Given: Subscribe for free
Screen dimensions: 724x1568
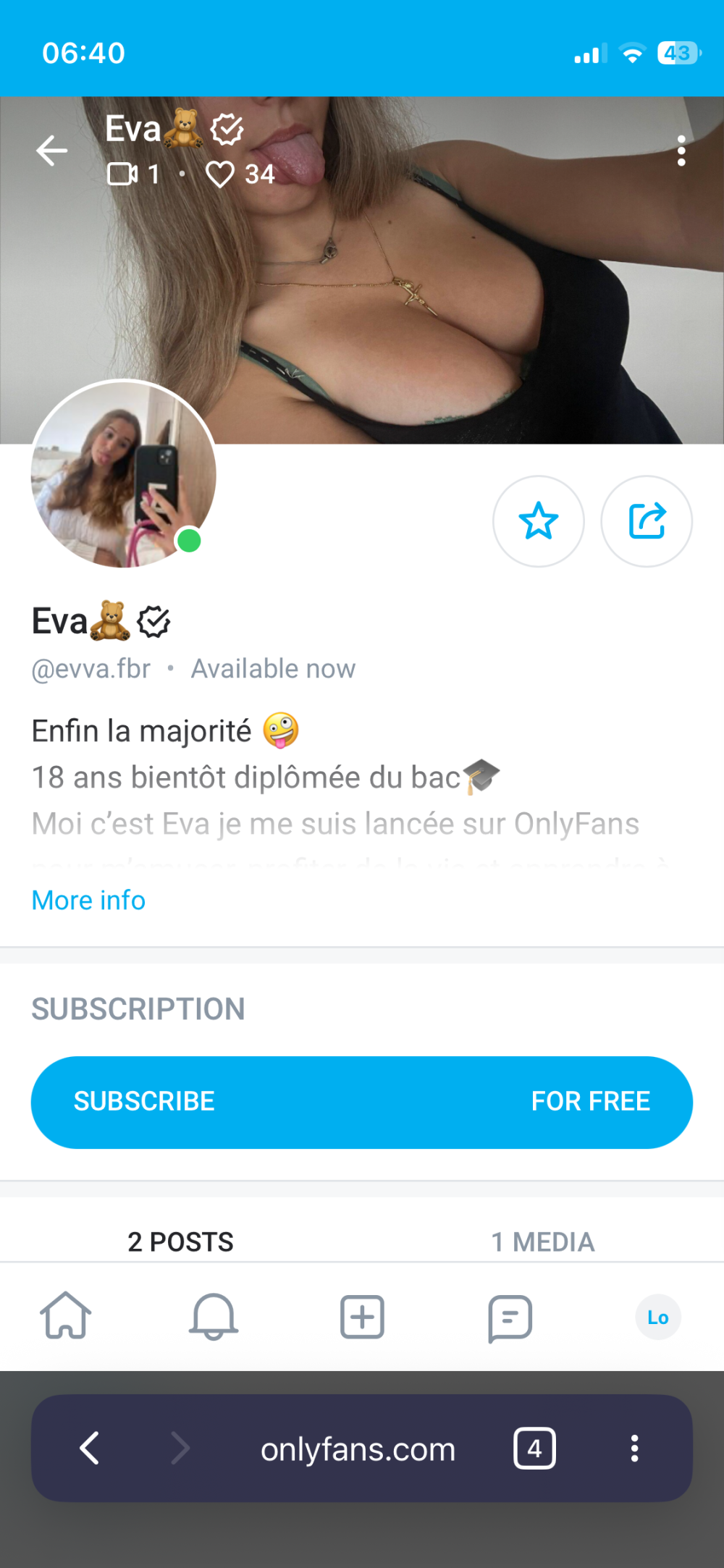Looking at the screenshot, I should 362,1102.
